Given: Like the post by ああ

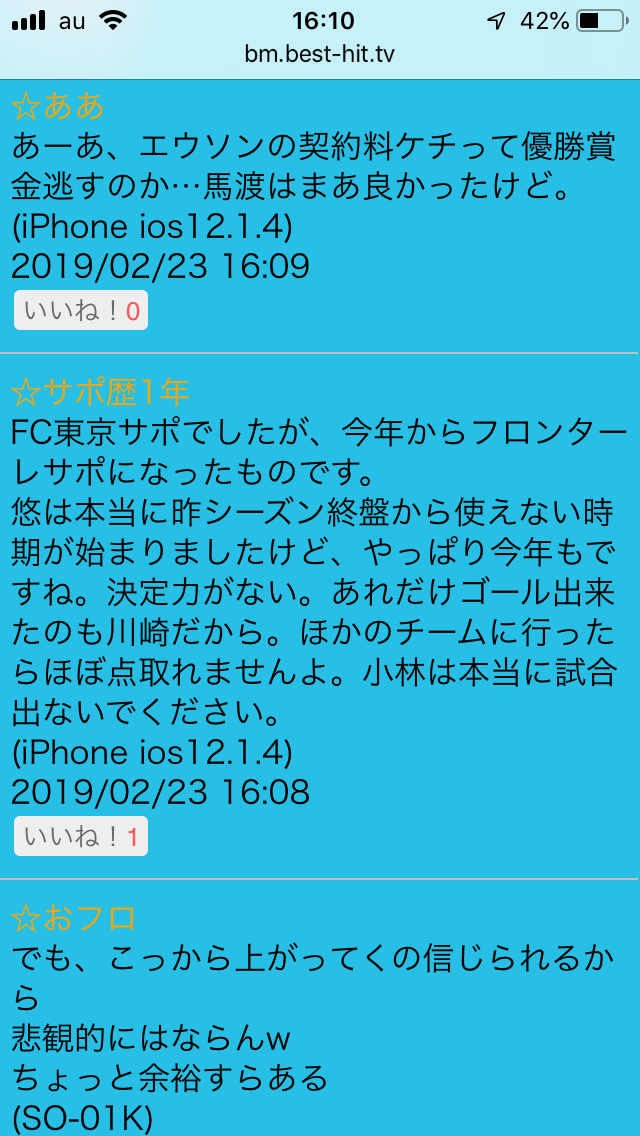Looking at the screenshot, I should 80,311.
